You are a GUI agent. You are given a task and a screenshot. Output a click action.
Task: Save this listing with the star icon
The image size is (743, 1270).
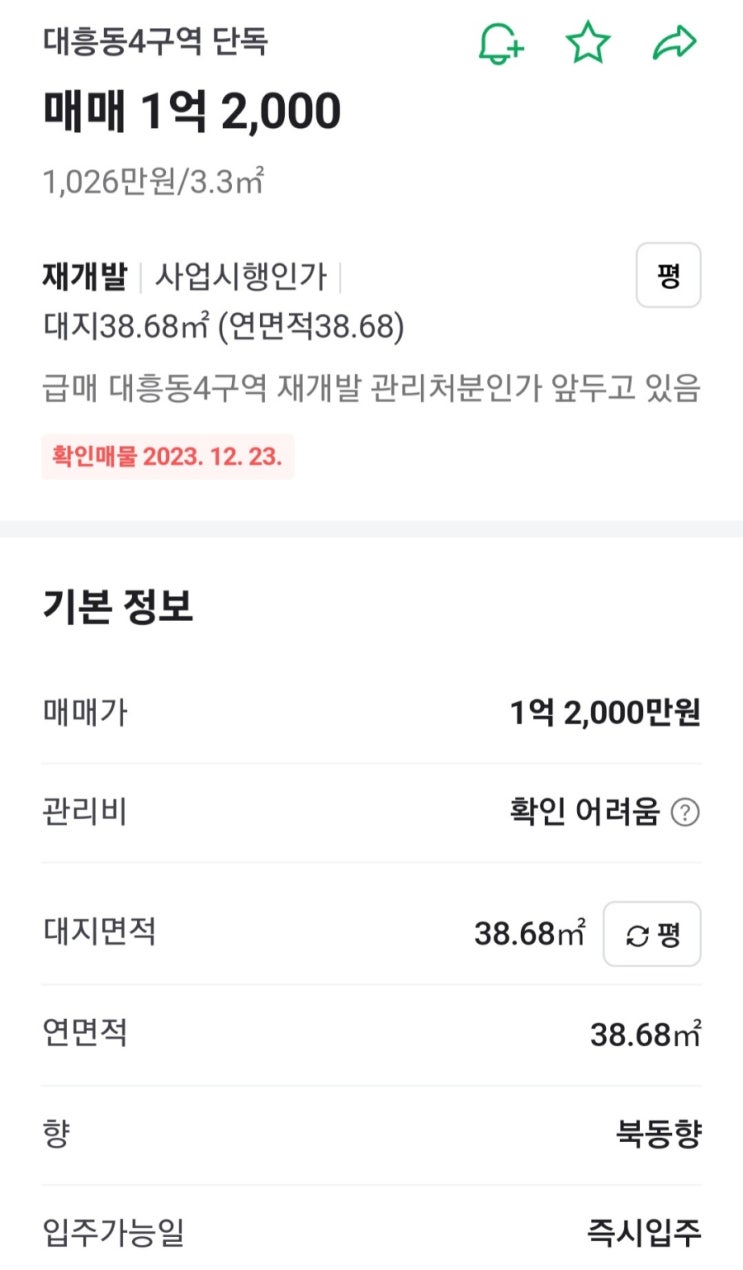[x=588, y=43]
